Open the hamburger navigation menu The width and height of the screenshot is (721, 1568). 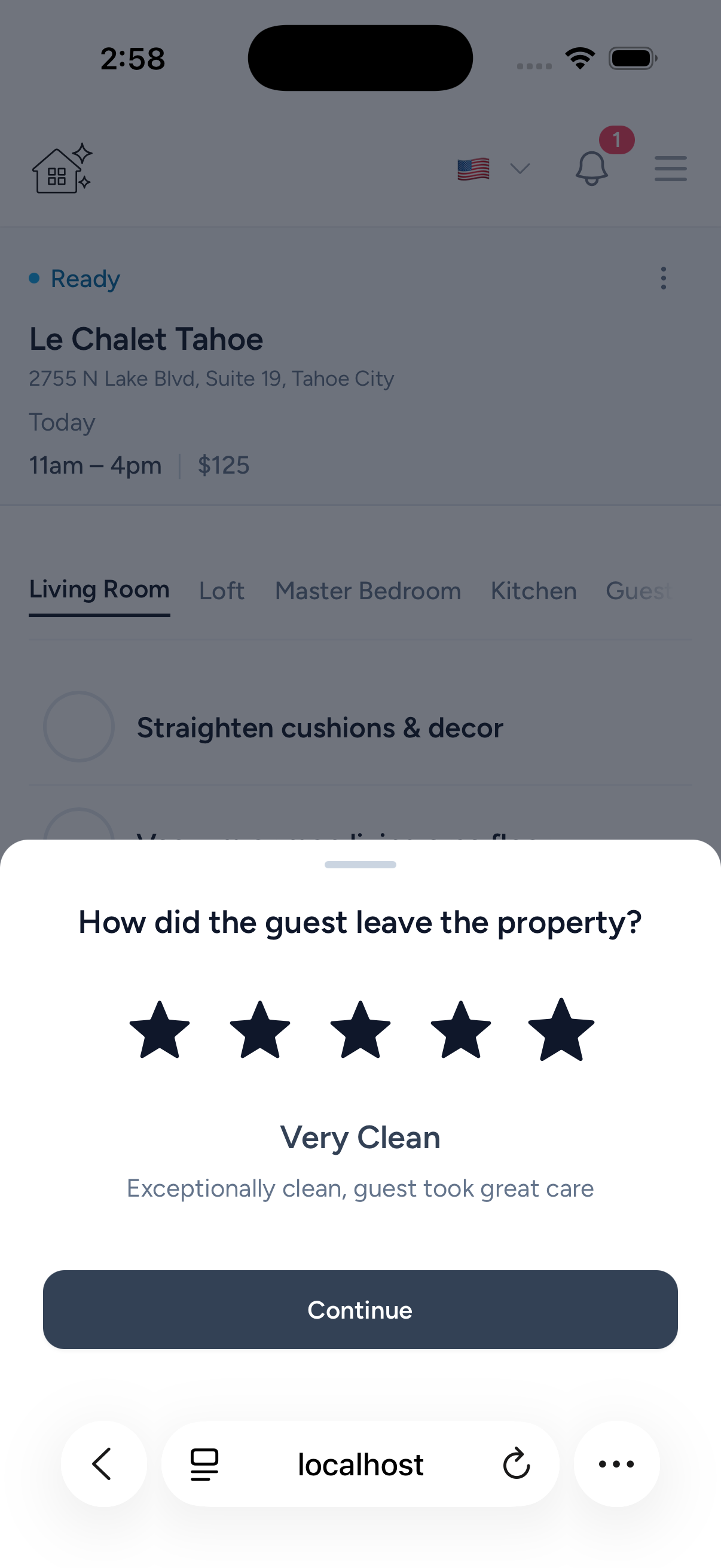[x=671, y=169]
